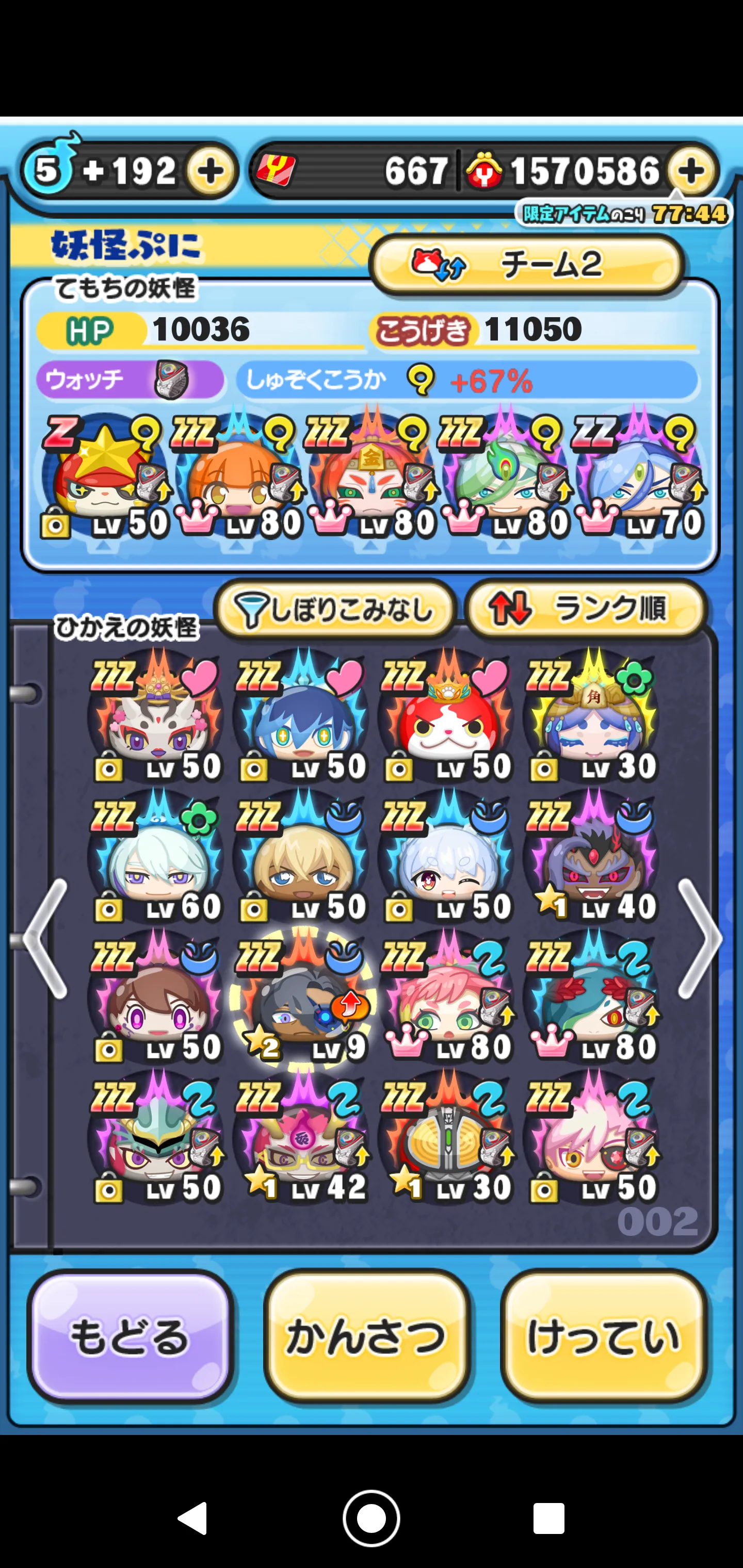This screenshot has width=743, height=1568.
Task: Tap the かんさつ observe button
Action: click(x=366, y=1337)
